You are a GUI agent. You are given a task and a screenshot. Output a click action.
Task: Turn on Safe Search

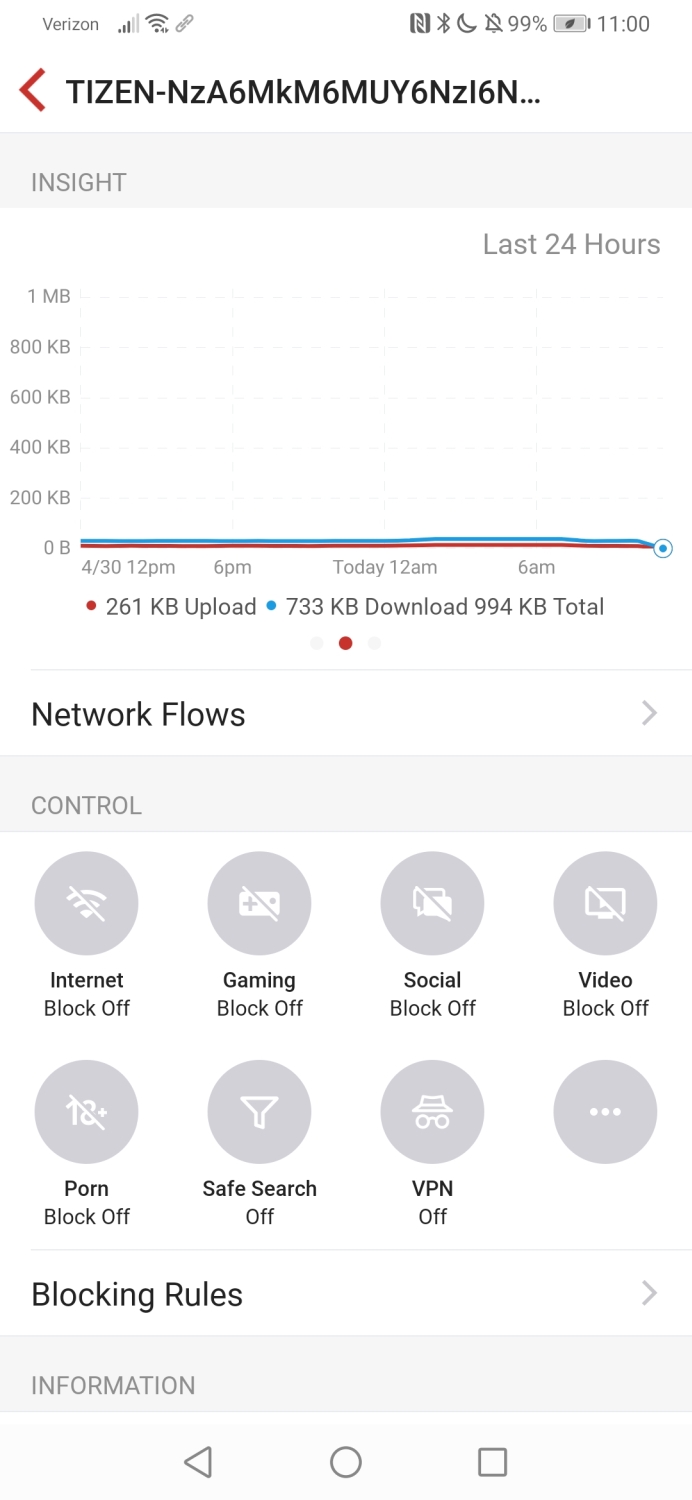[x=260, y=1112]
